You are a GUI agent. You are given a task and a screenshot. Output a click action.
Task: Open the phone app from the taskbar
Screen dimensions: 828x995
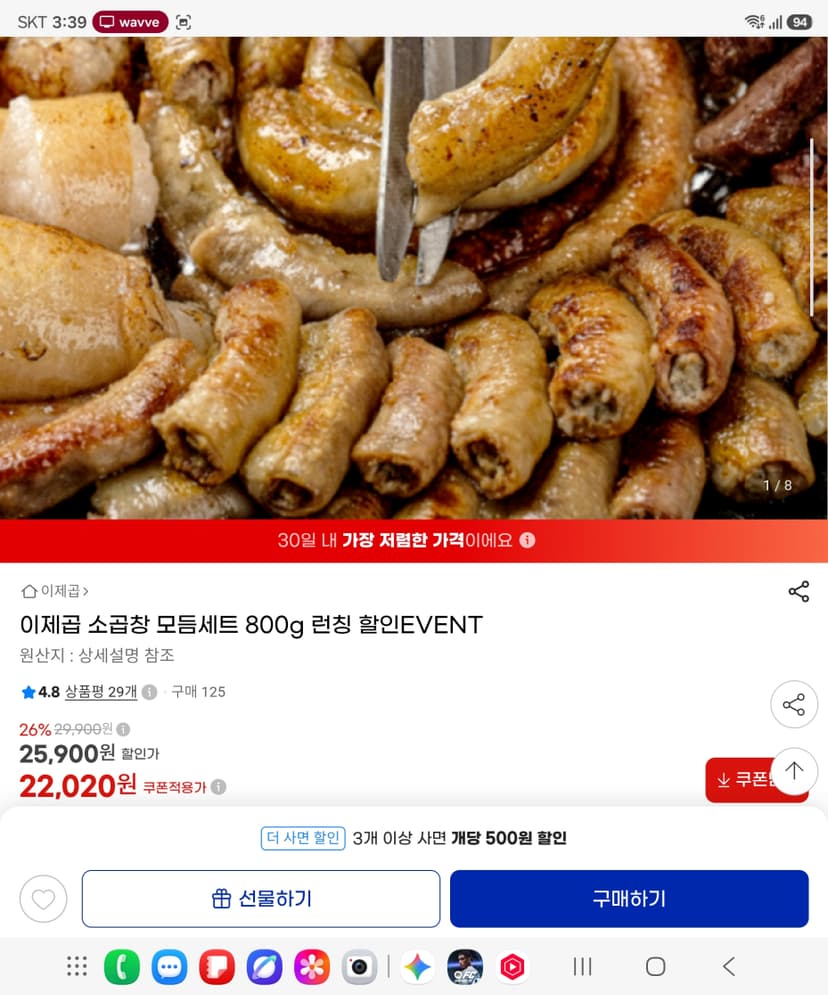coord(121,967)
